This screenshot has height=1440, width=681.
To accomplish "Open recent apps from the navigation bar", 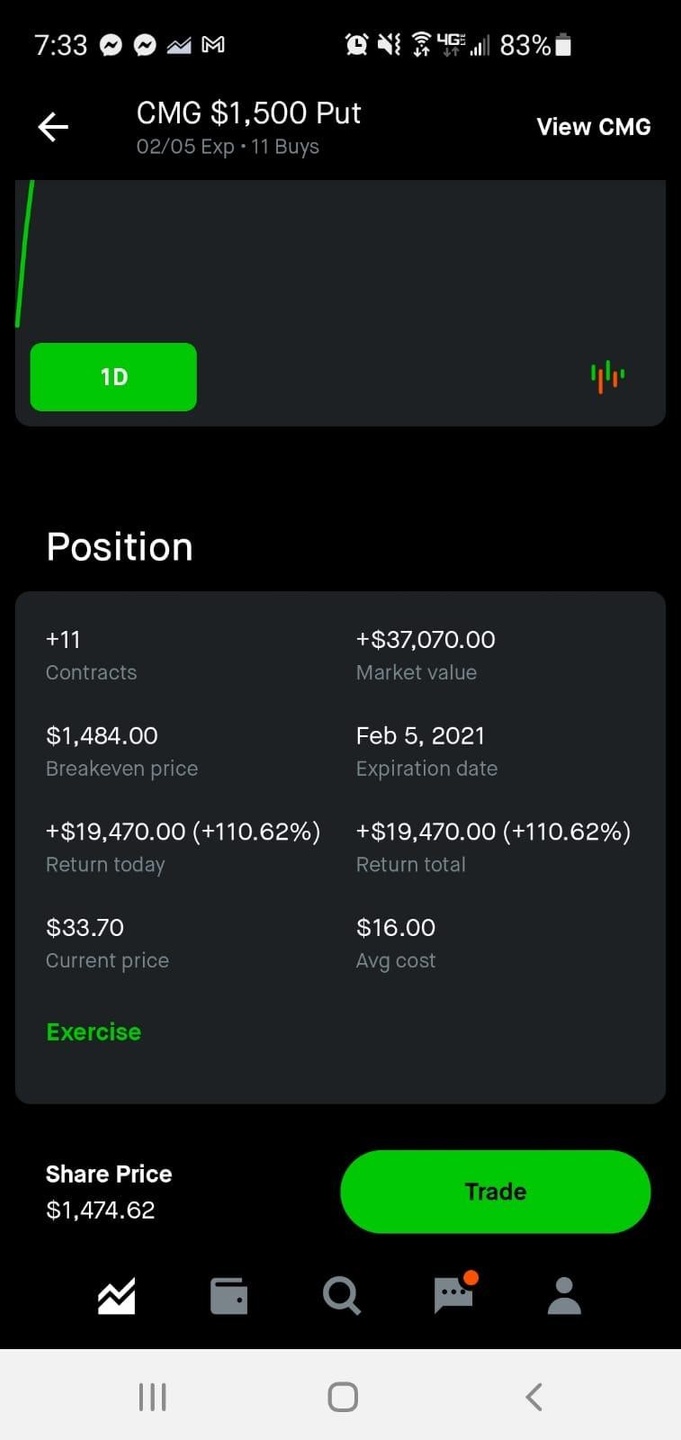I will (x=152, y=1396).
